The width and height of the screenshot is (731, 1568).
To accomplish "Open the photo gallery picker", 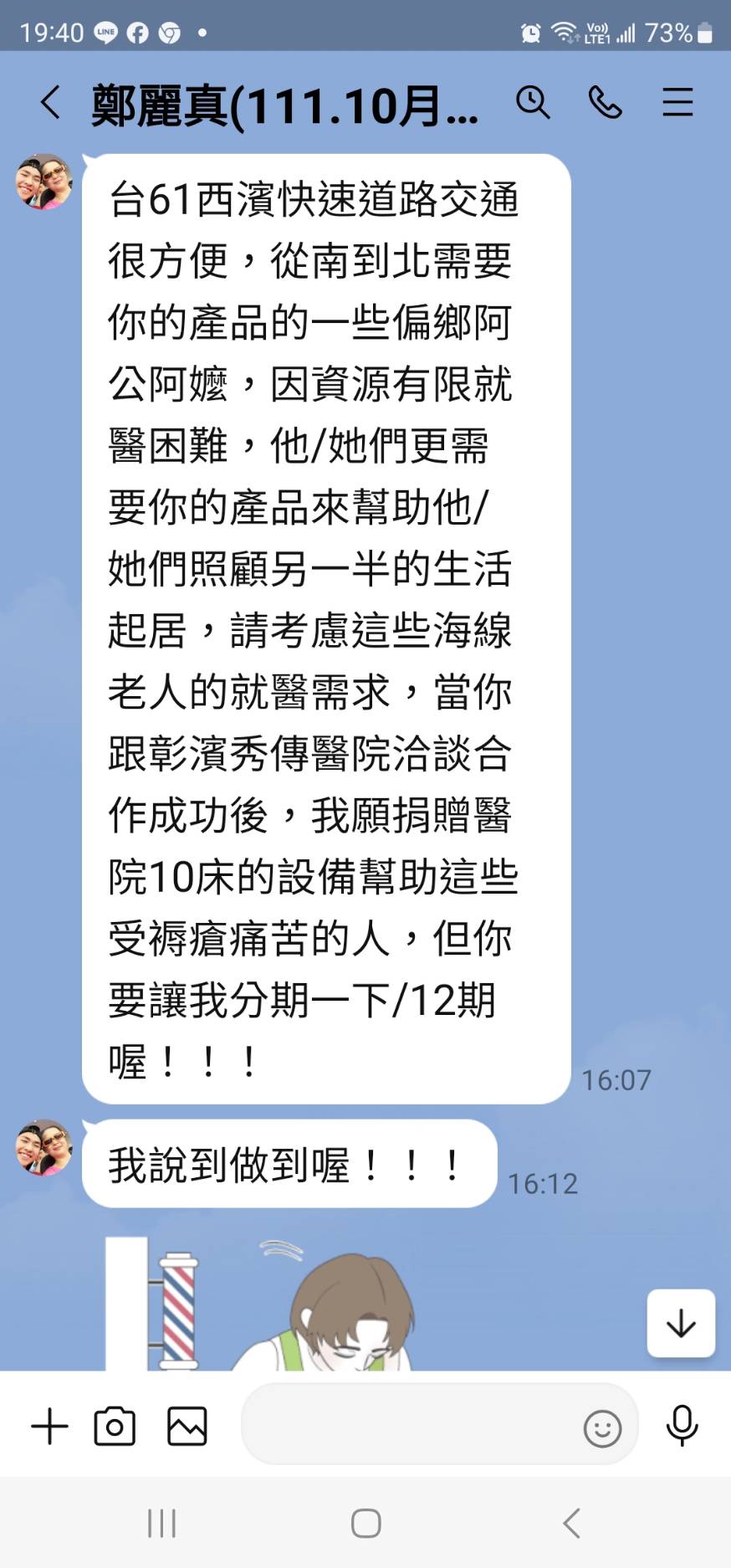I will click(x=187, y=1427).
